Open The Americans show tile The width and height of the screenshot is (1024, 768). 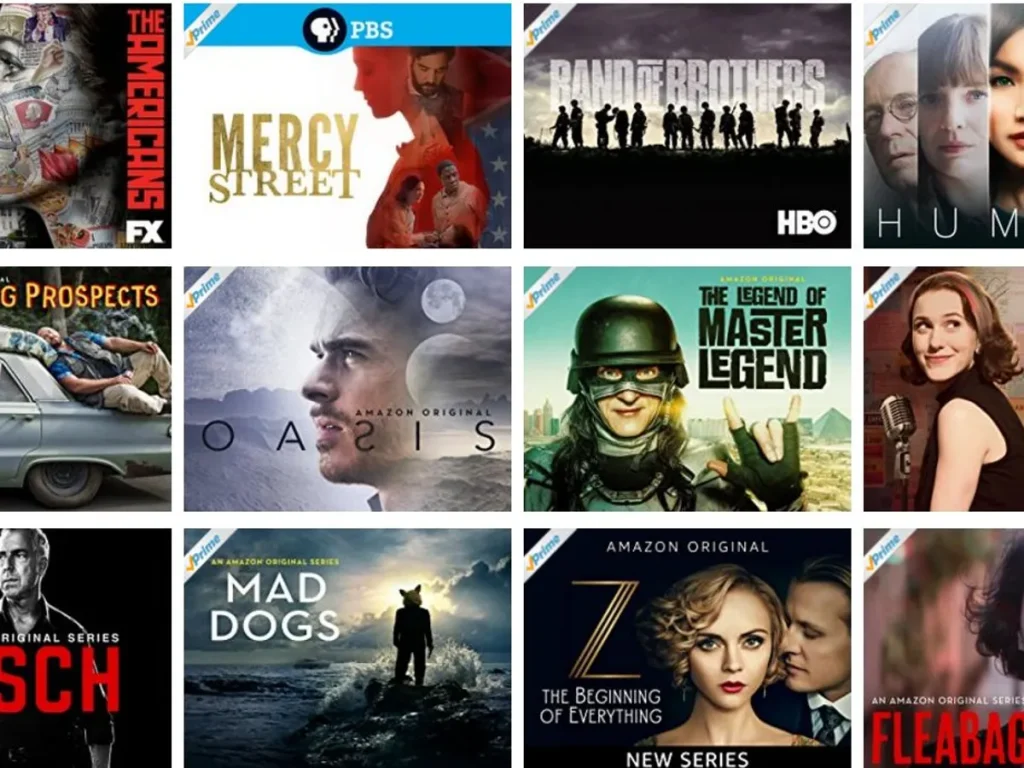pos(85,125)
